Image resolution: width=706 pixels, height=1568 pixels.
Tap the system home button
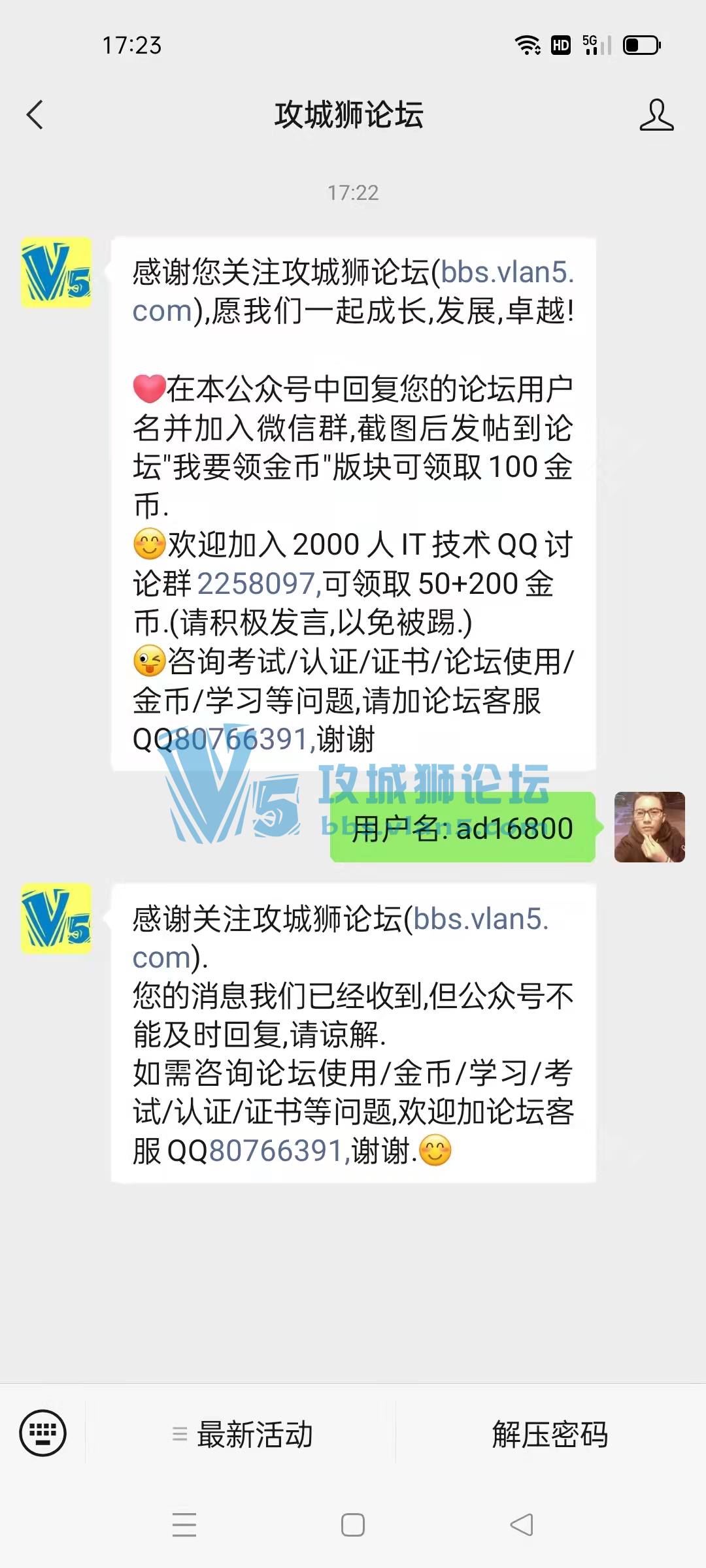tap(353, 1525)
